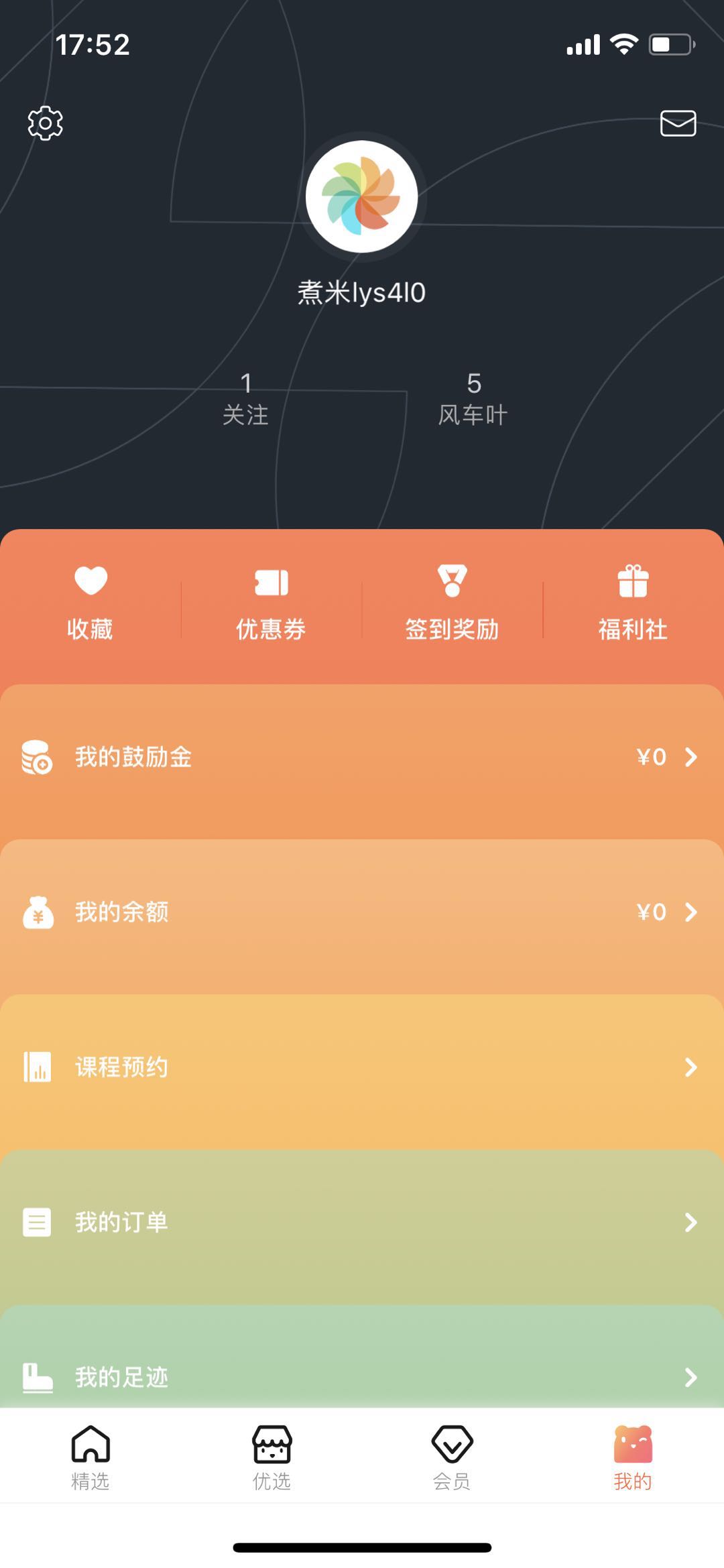Screen dimensions: 724x1568
Task: Open 我的鼓励金 row
Action: (x=362, y=758)
